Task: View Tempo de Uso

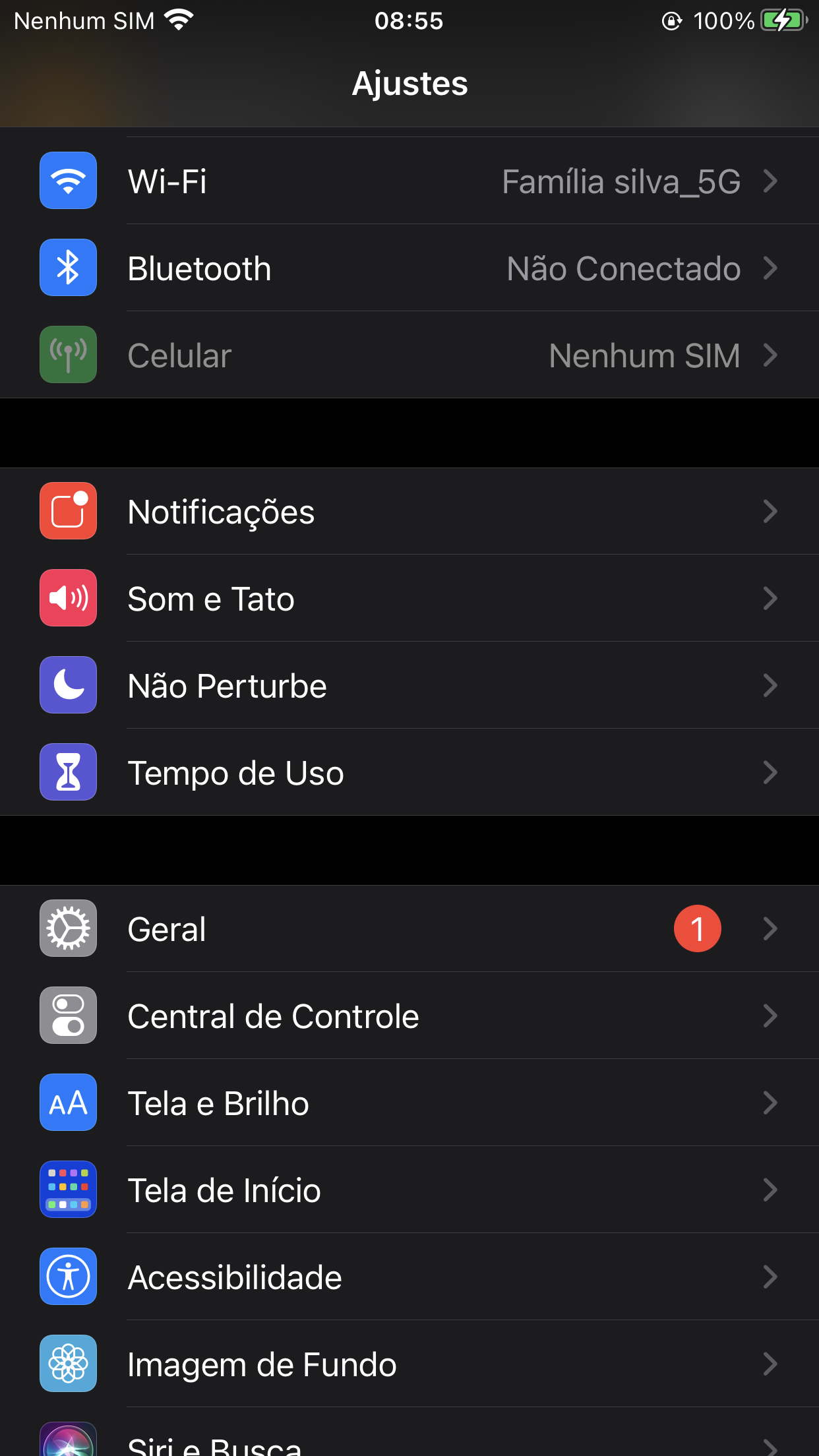Action: [409, 773]
